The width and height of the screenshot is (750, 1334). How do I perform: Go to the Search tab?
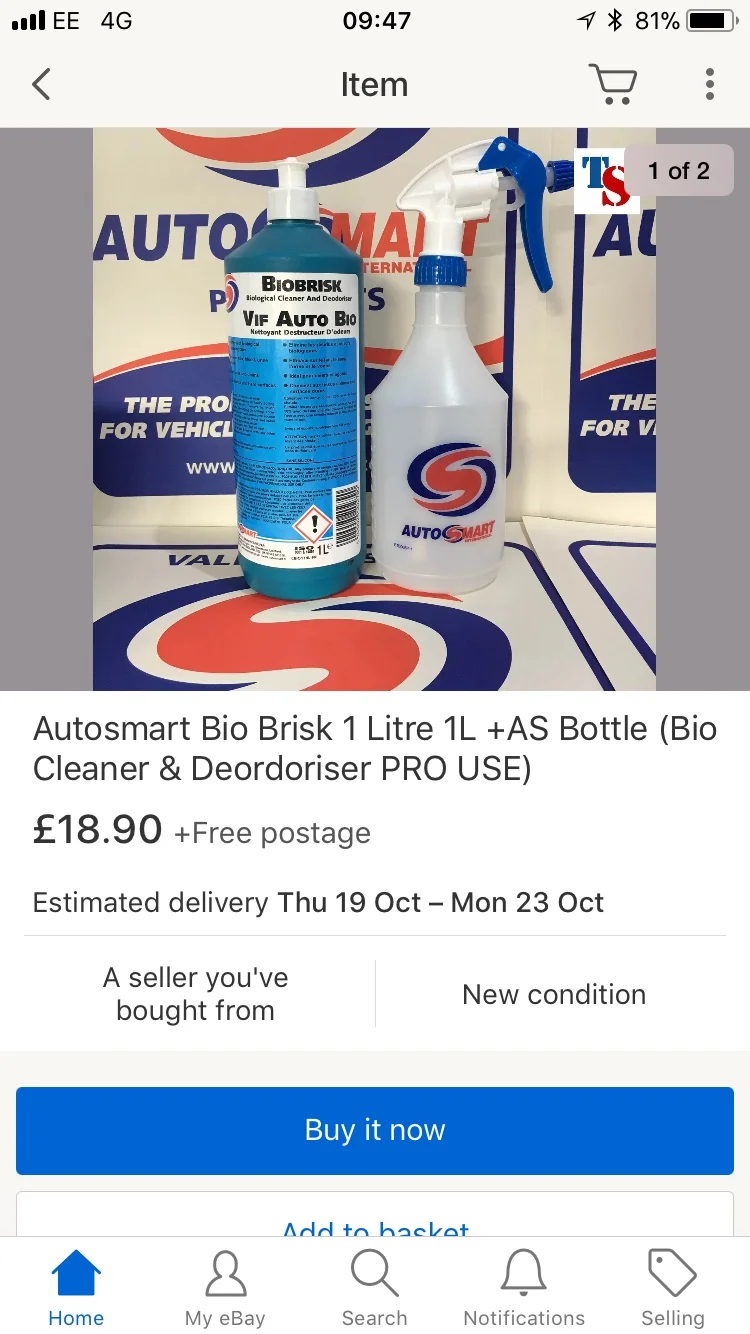tap(375, 1288)
